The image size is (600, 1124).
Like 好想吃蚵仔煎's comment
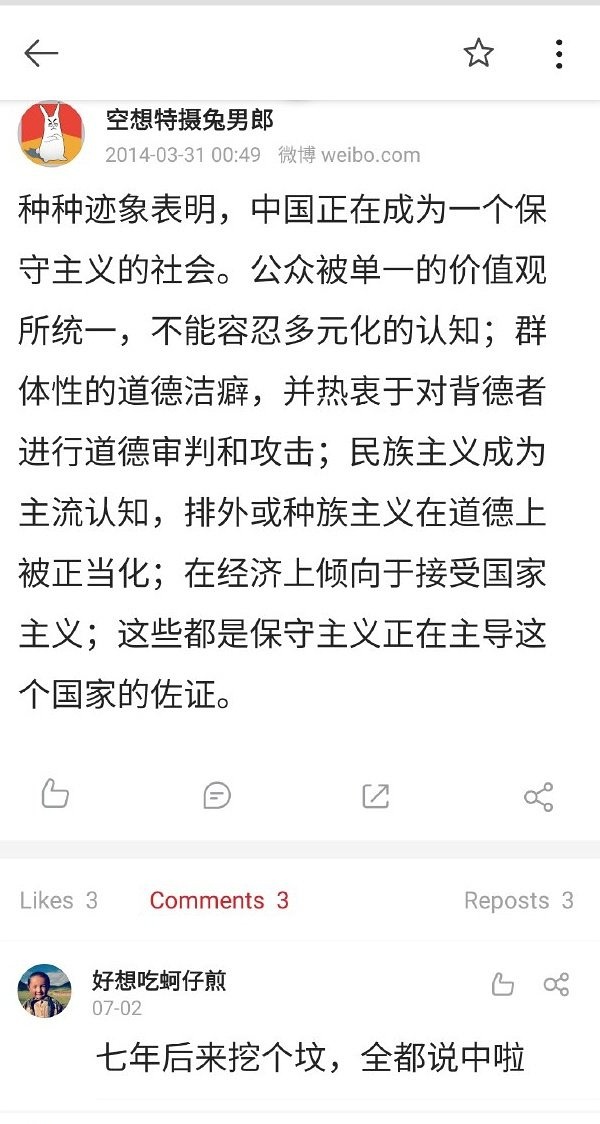pyautogui.click(x=503, y=984)
